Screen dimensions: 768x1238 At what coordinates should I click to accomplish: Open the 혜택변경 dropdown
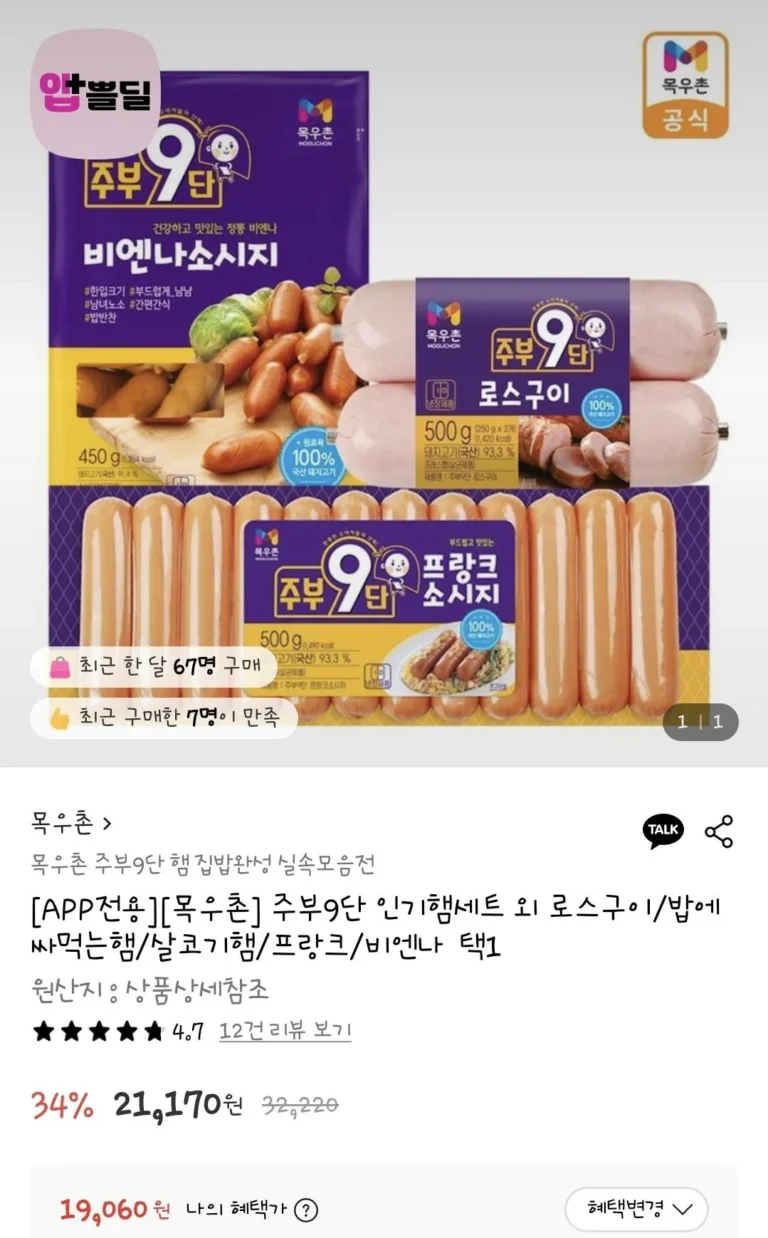[x=636, y=1209]
